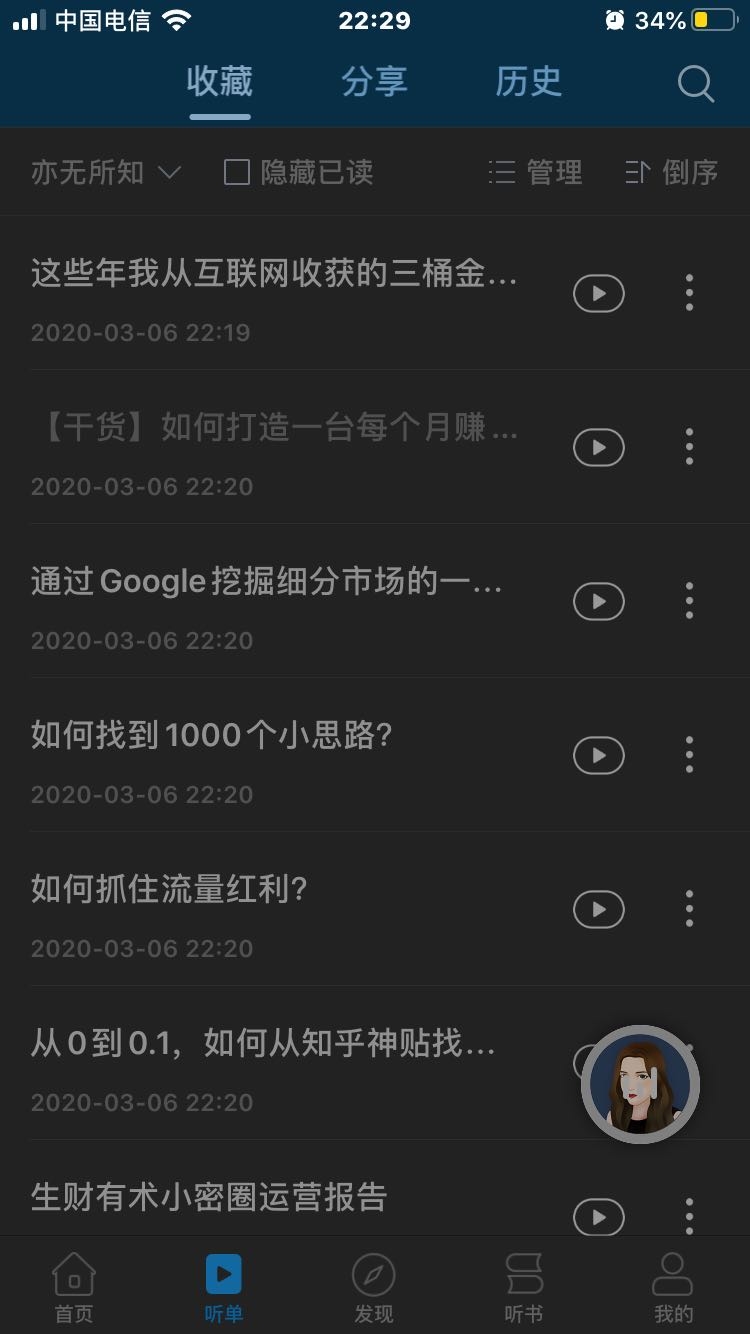
Task: Expand the 亦无所知 playlist dropdown
Action: (x=105, y=172)
